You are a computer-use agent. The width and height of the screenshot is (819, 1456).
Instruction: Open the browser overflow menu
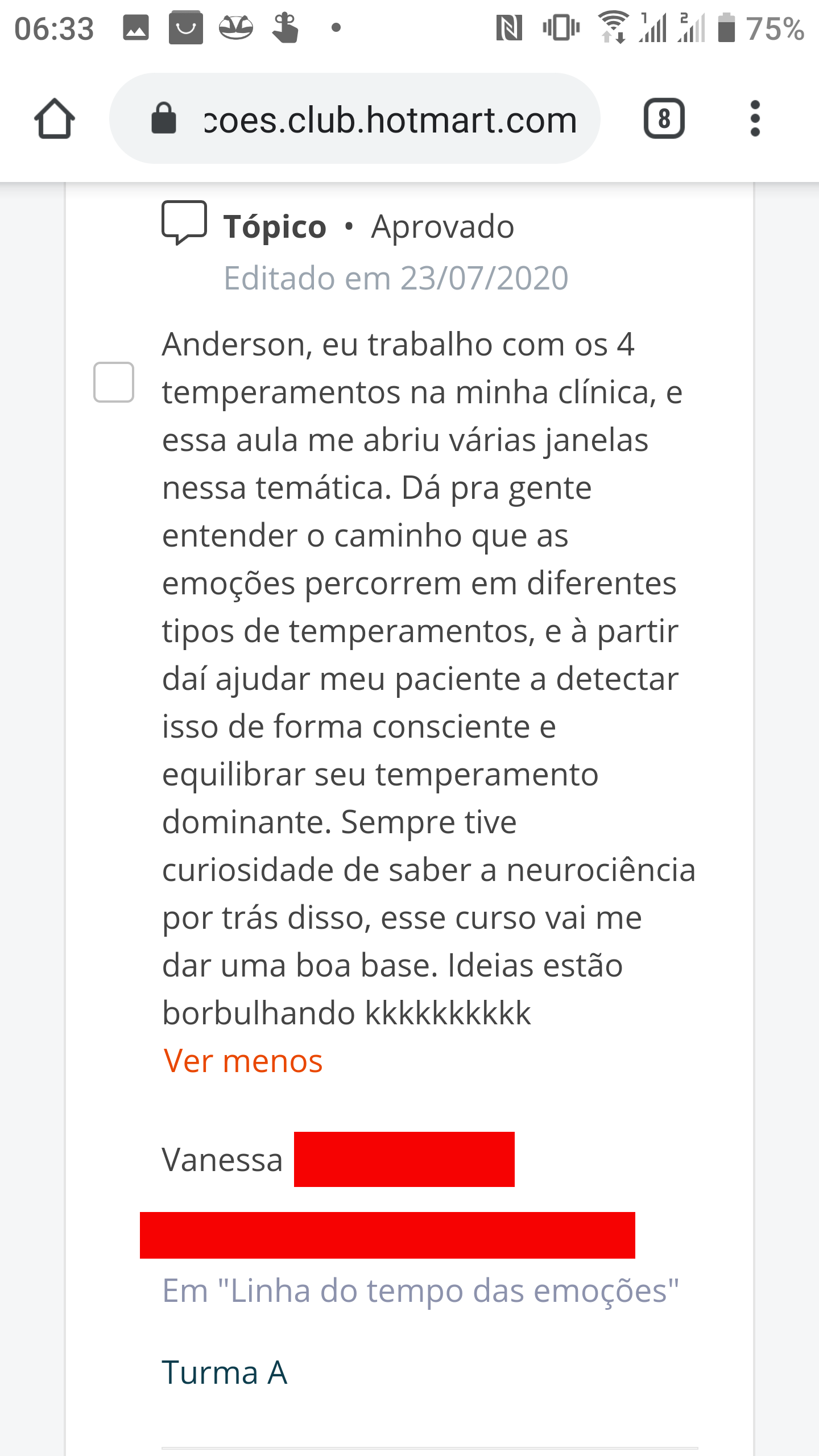[755, 119]
